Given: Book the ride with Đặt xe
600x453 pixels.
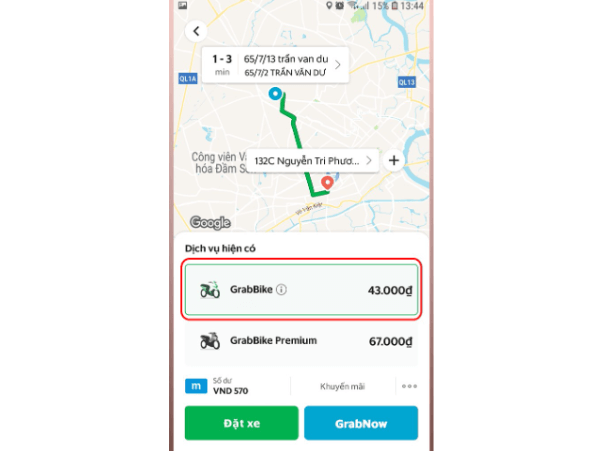Looking at the screenshot, I should (241, 424).
